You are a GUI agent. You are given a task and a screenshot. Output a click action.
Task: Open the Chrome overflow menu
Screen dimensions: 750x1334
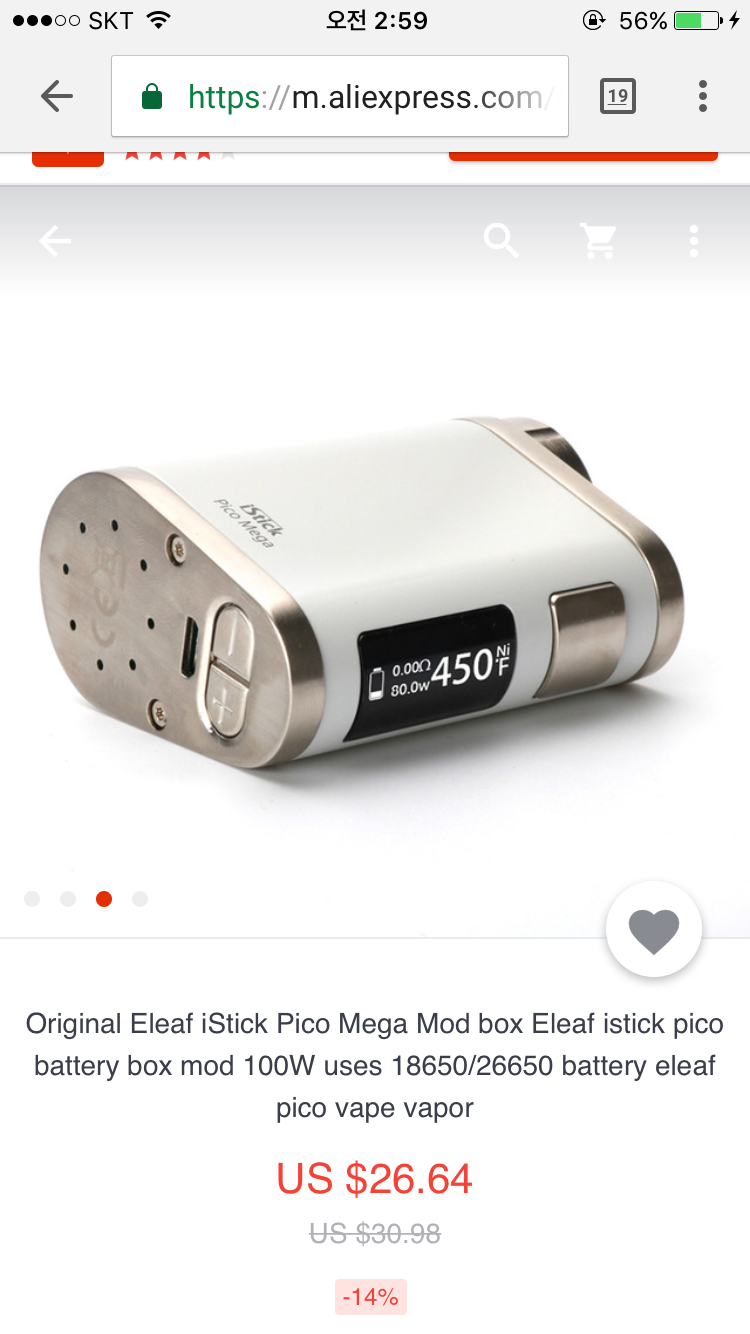703,96
